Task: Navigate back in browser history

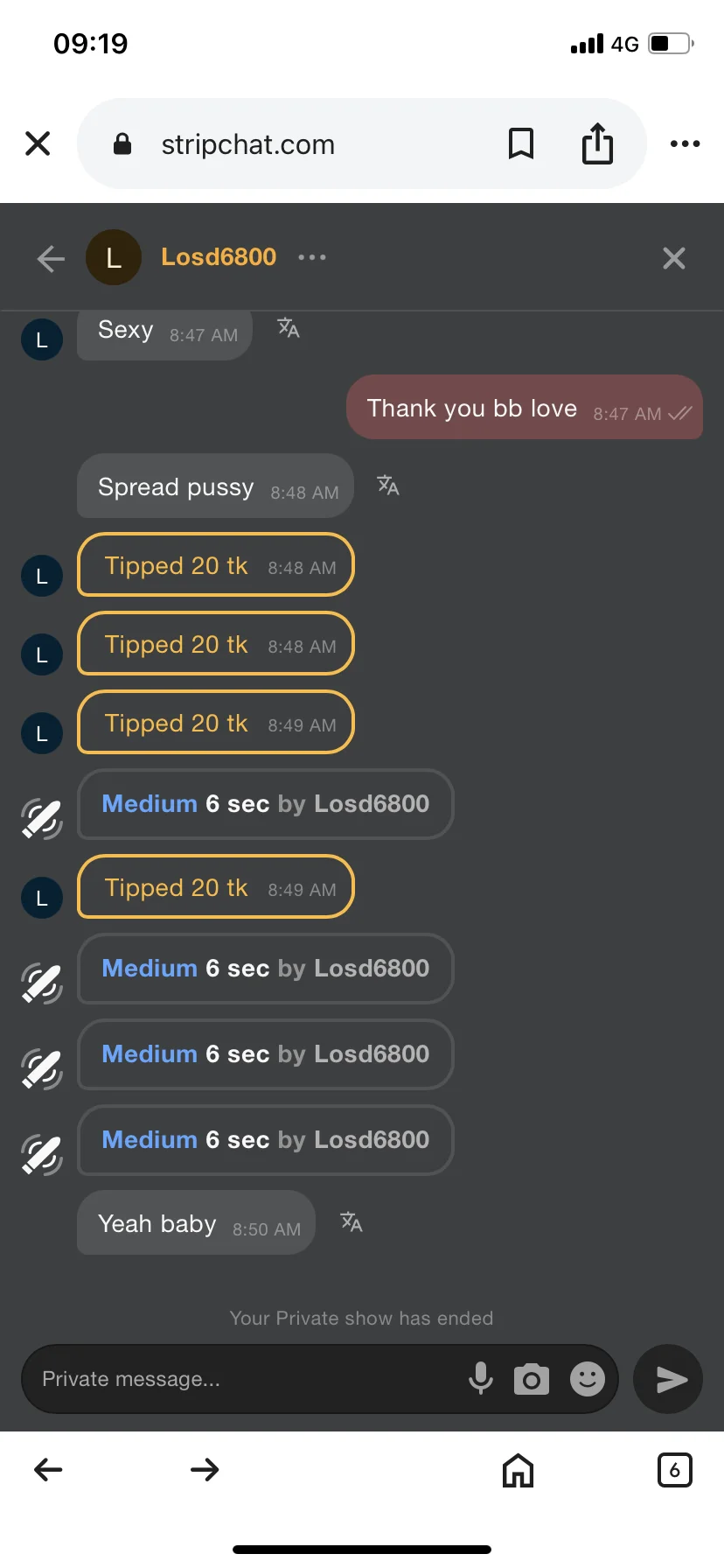Action: [x=48, y=1470]
